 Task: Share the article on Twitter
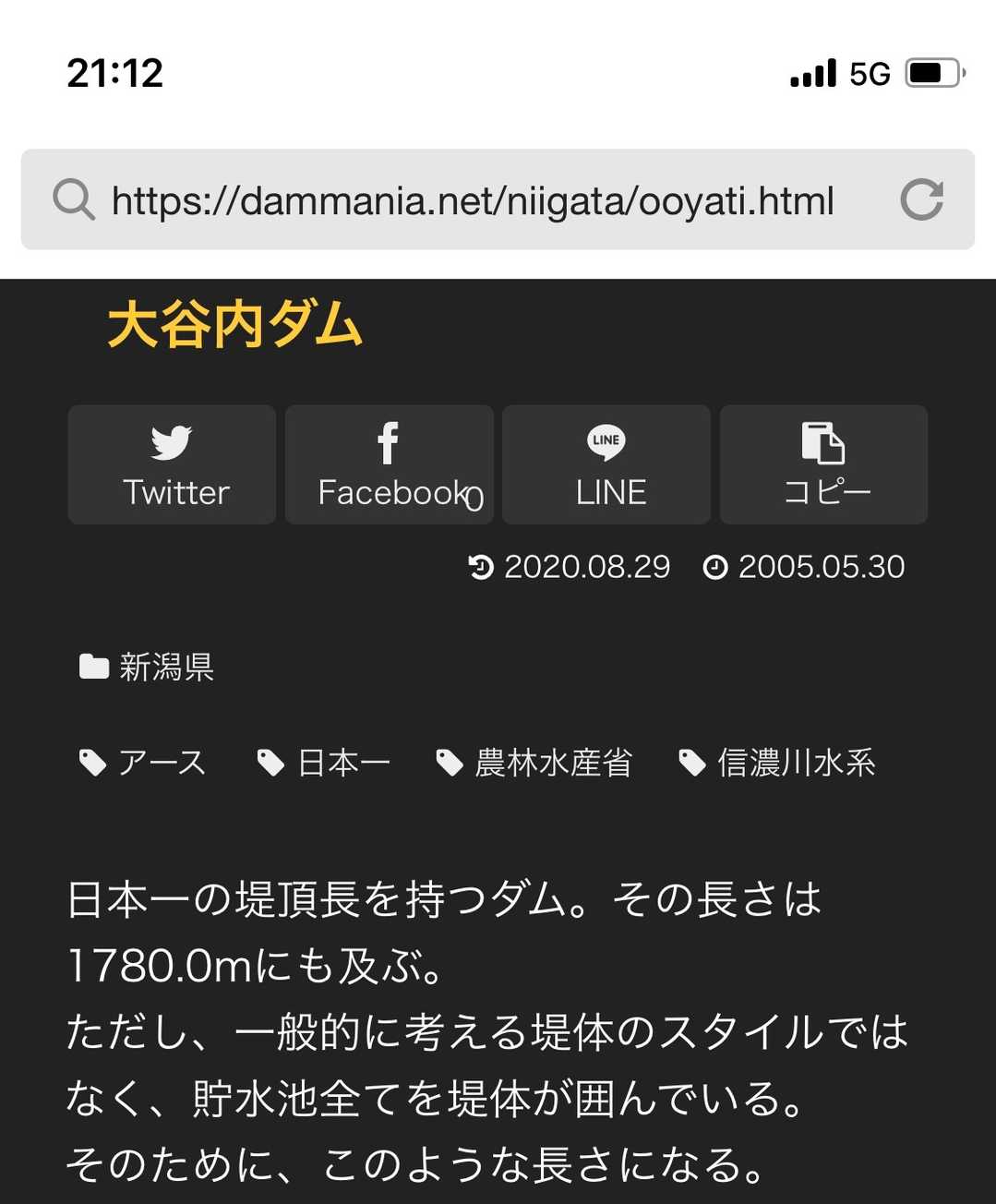pos(172,465)
